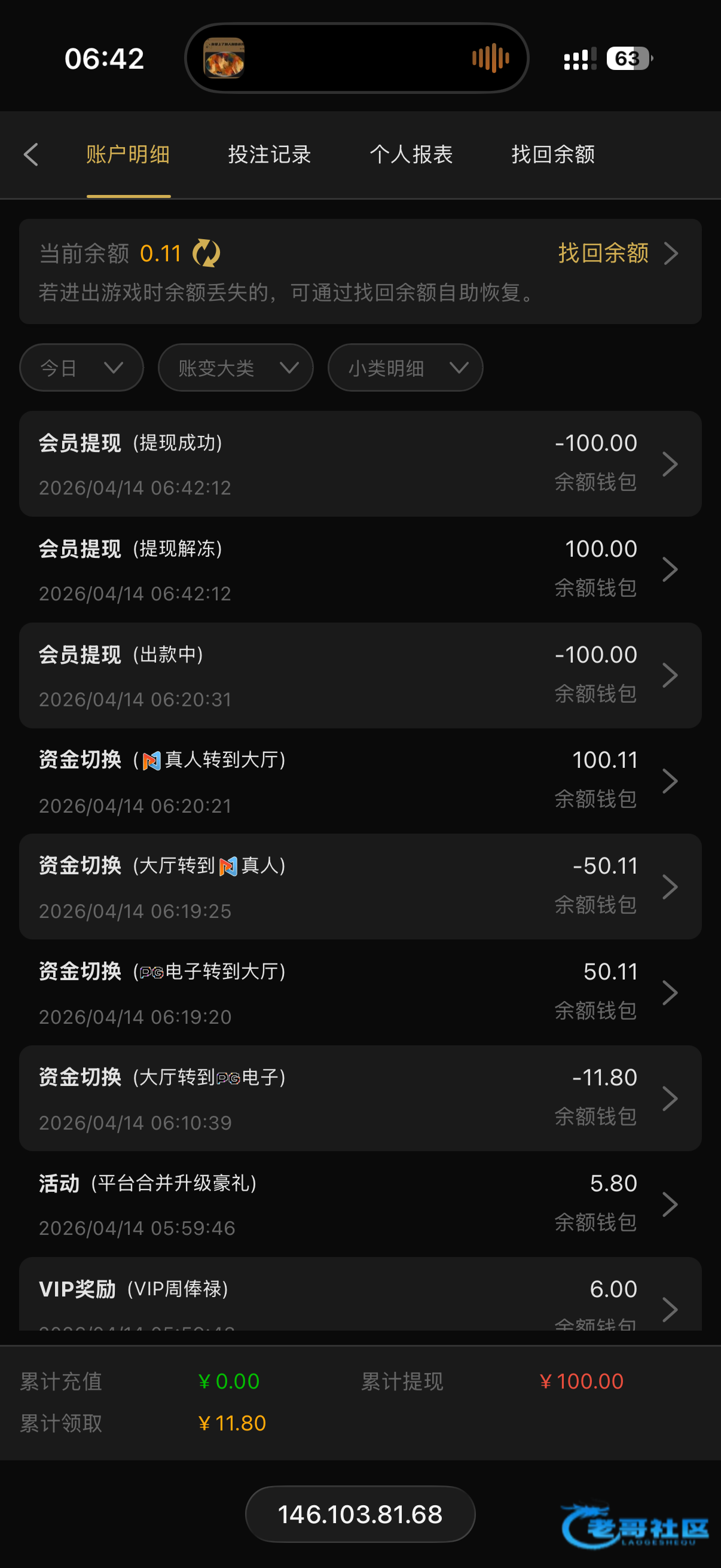This screenshot has width=721, height=1568.
Task: Open the 电子转到大厅 transfer entry
Action: 360,993
